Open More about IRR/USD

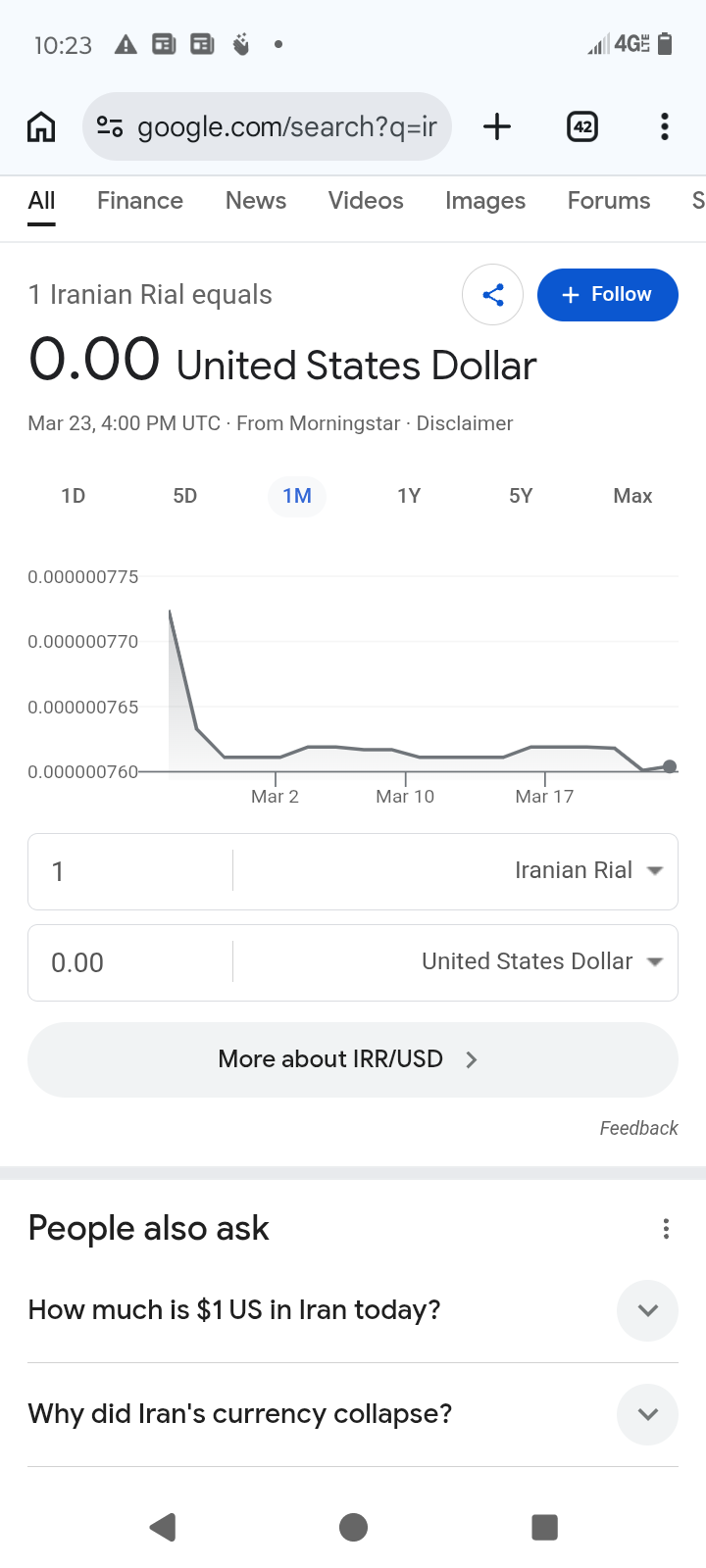[x=352, y=1059]
